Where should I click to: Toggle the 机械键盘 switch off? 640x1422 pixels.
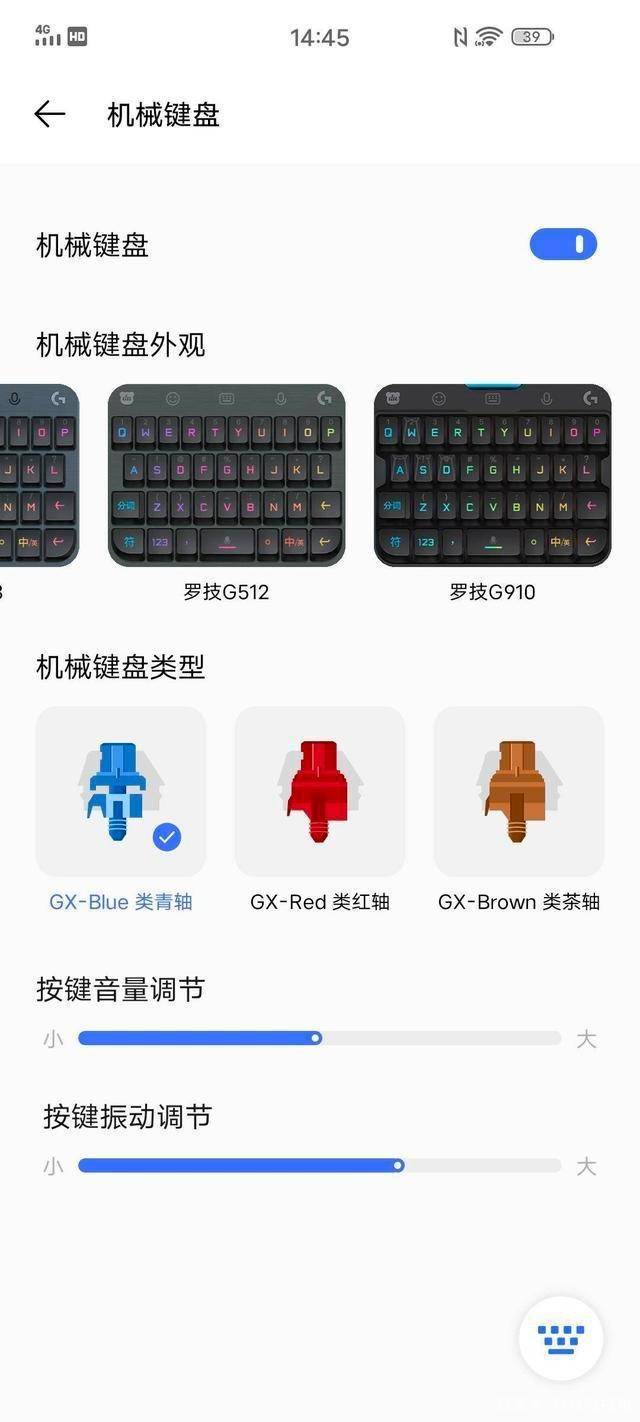click(x=563, y=244)
